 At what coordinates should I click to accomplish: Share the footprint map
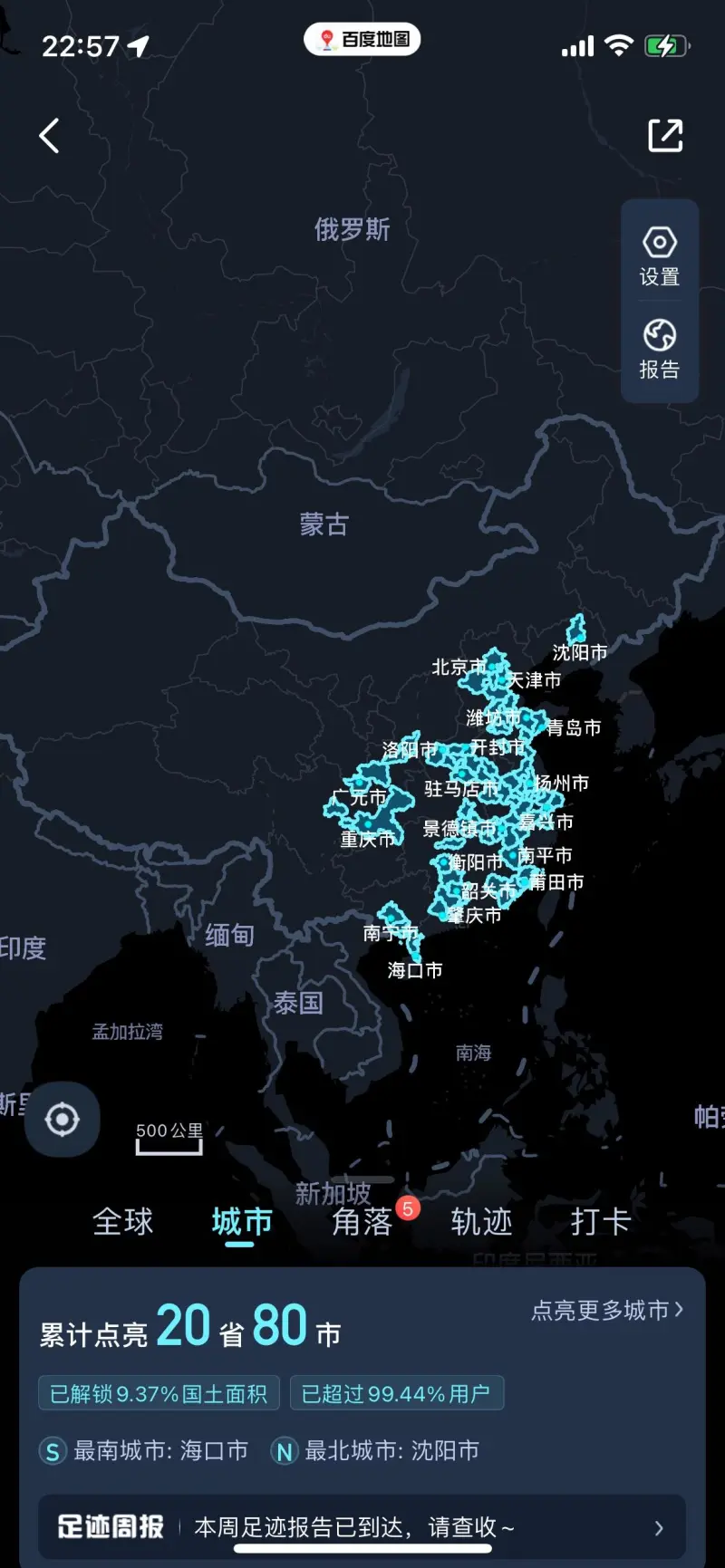click(665, 136)
